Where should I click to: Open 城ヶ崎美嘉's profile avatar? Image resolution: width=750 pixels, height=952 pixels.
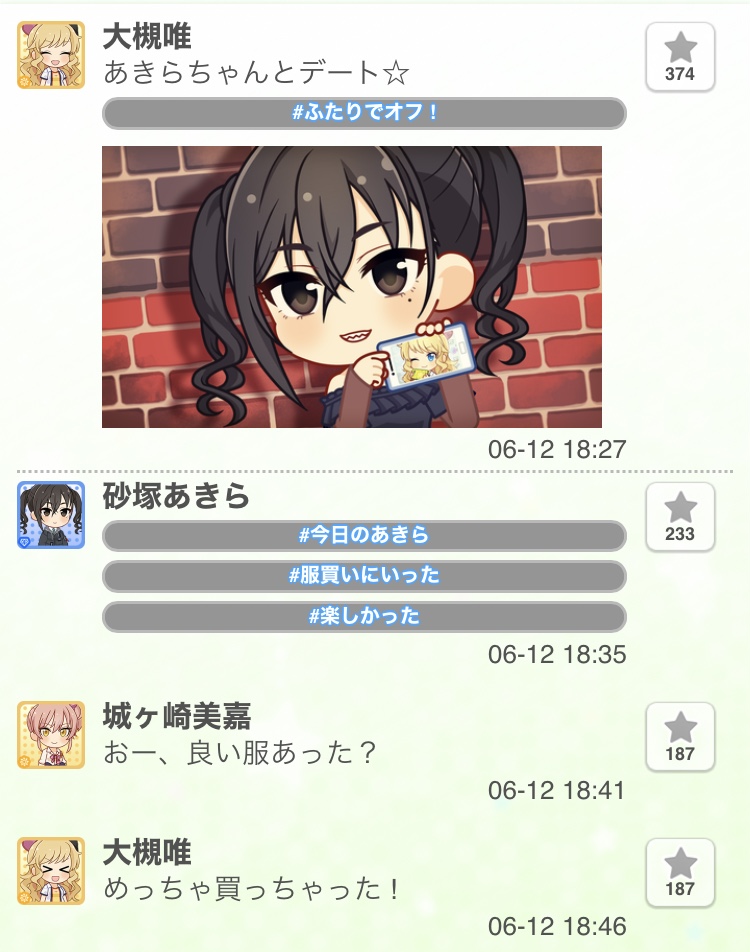pyautogui.click(x=51, y=735)
